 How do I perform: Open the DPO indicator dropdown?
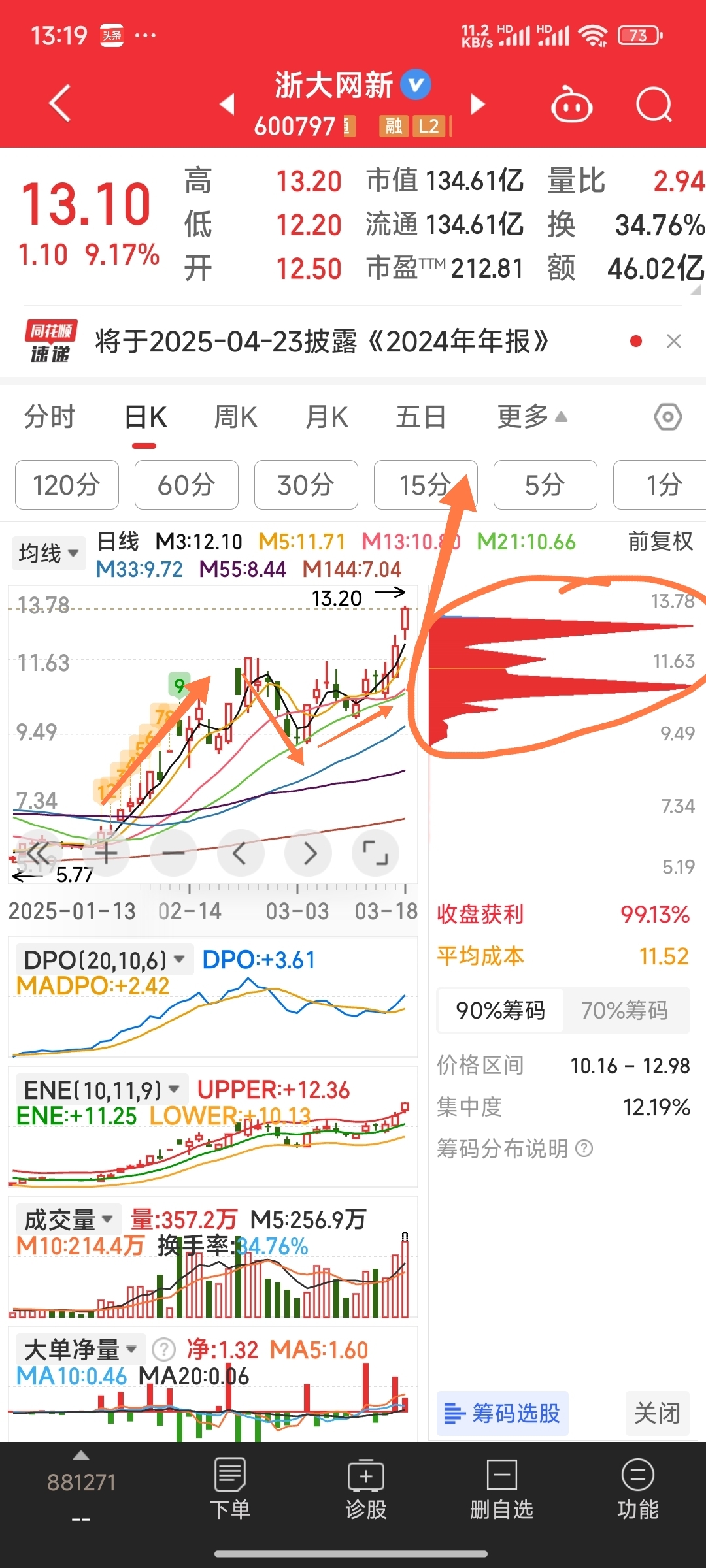pyautogui.click(x=101, y=958)
